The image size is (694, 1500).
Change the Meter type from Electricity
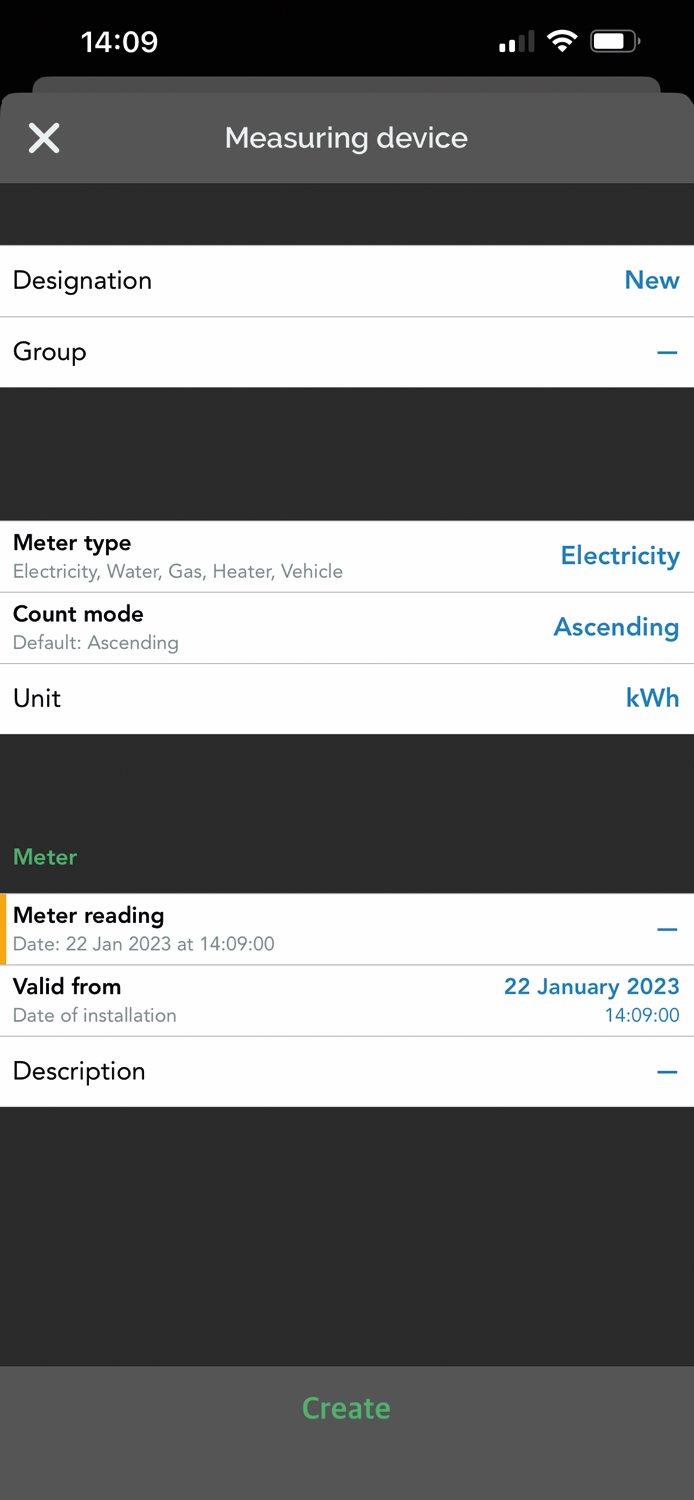click(x=347, y=557)
